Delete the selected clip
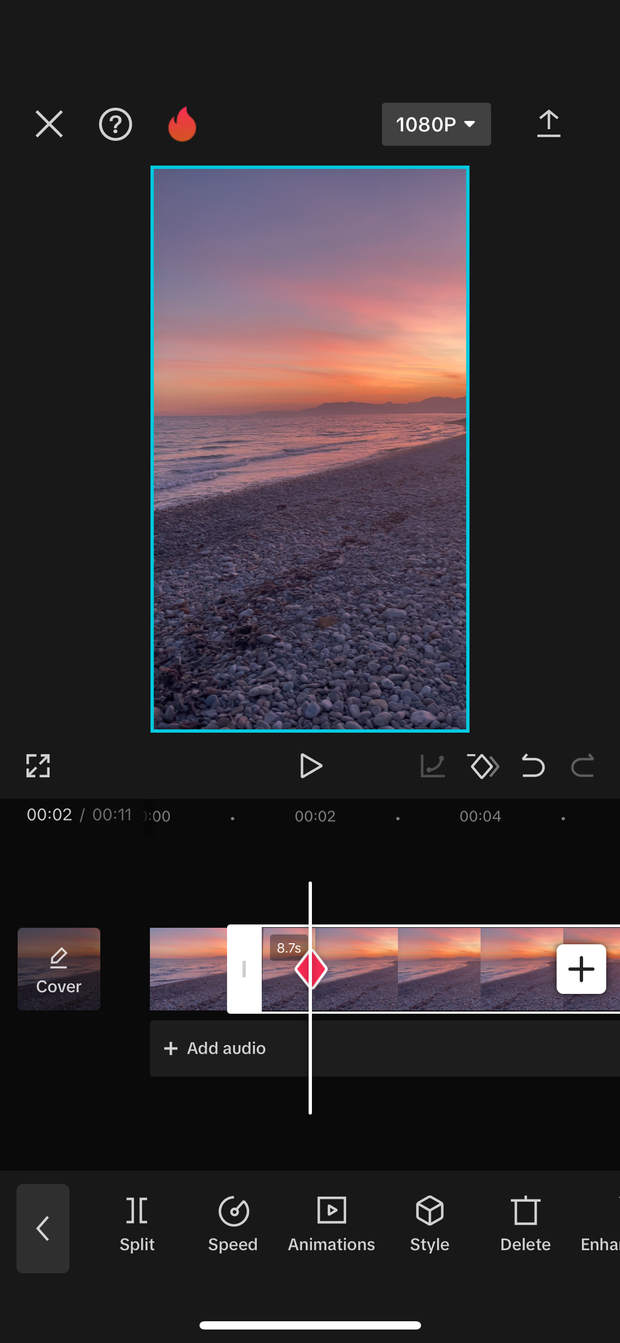This screenshot has height=1343, width=620. point(525,1224)
